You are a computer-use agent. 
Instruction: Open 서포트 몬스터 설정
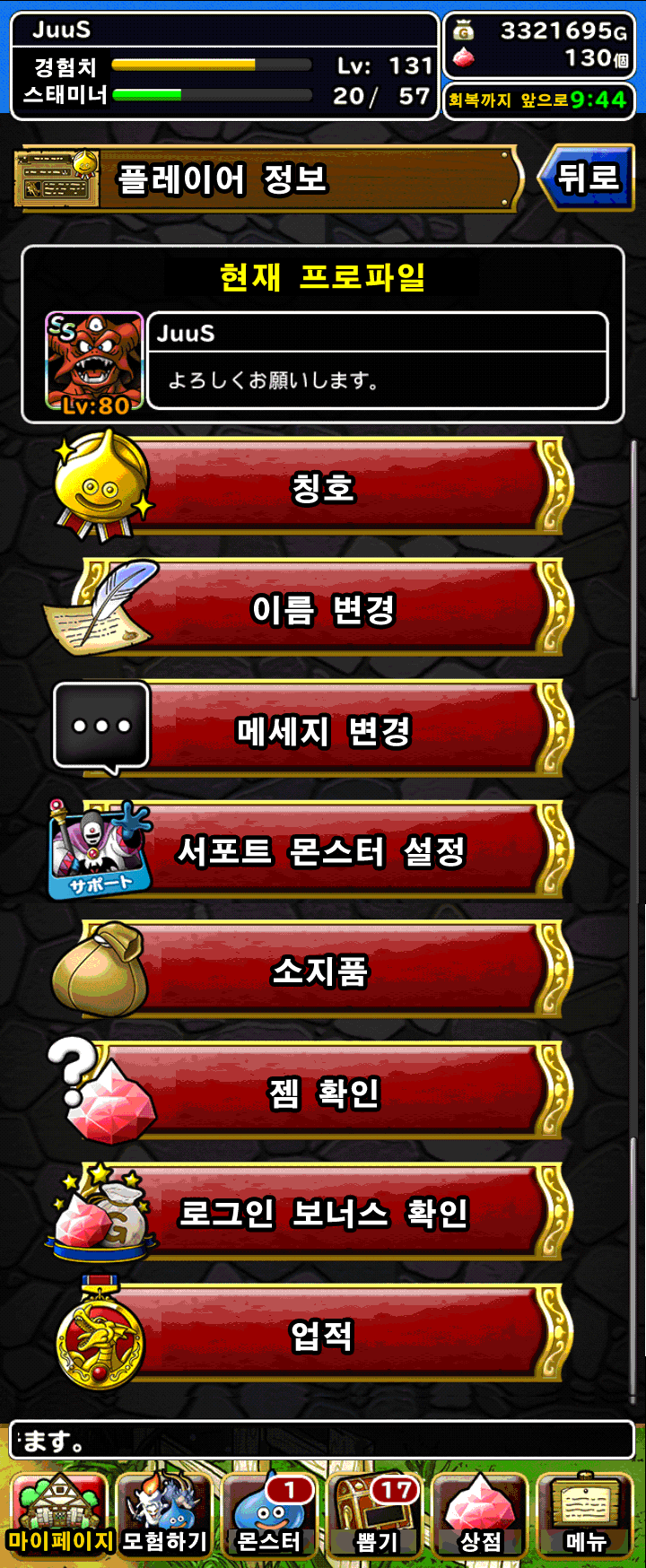pyautogui.click(x=323, y=851)
